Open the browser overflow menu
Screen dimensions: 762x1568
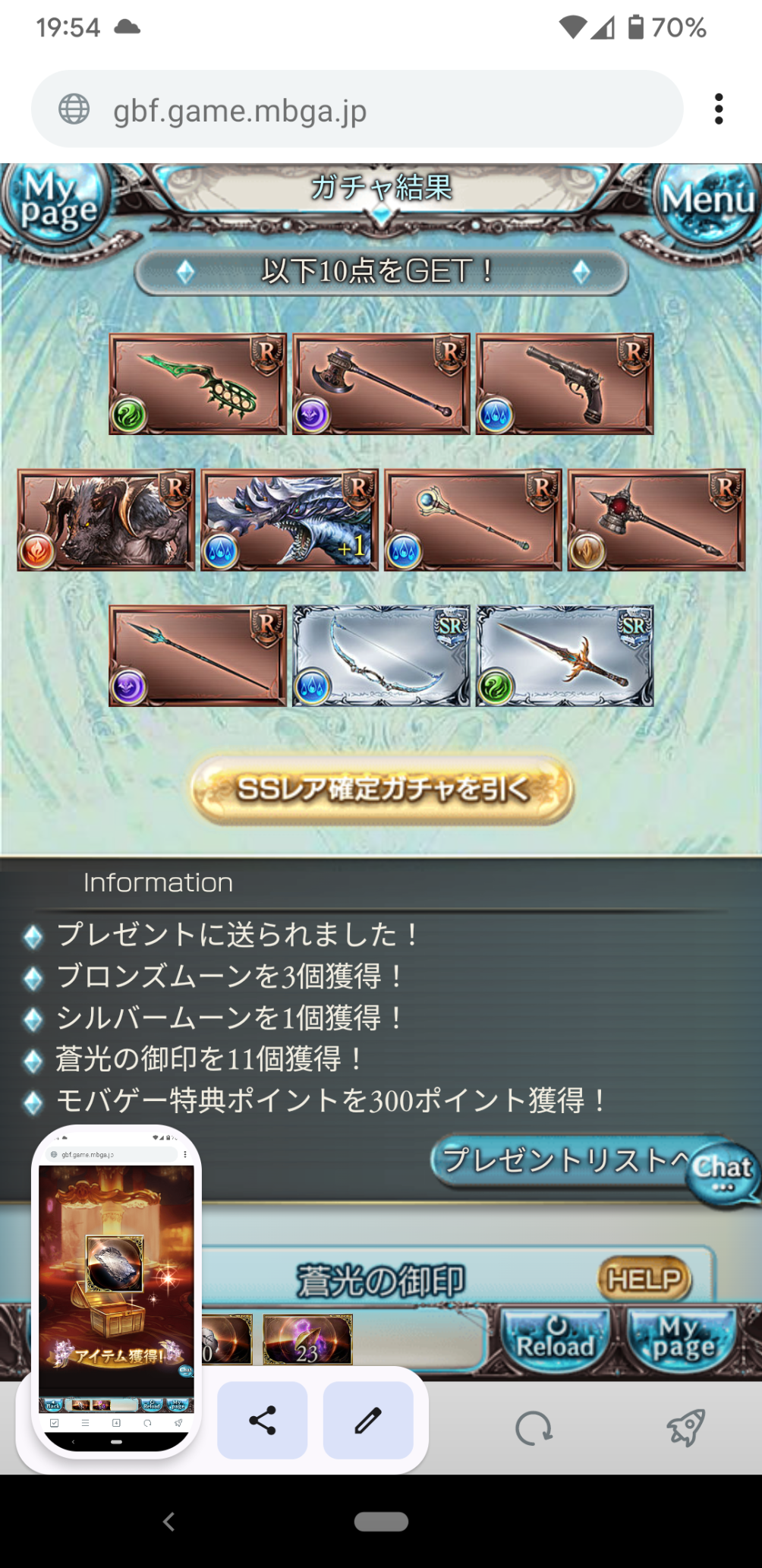[718, 109]
